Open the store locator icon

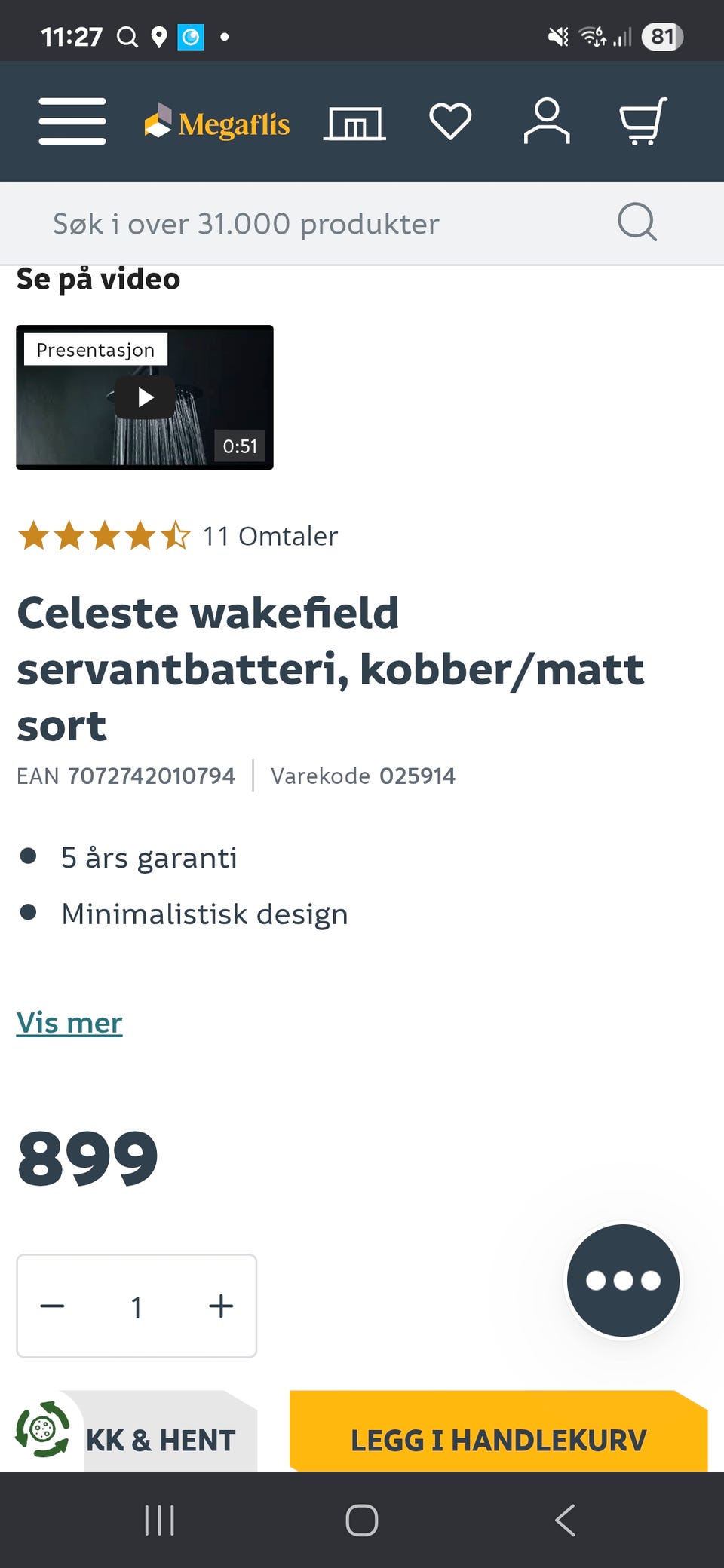(354, 123)
